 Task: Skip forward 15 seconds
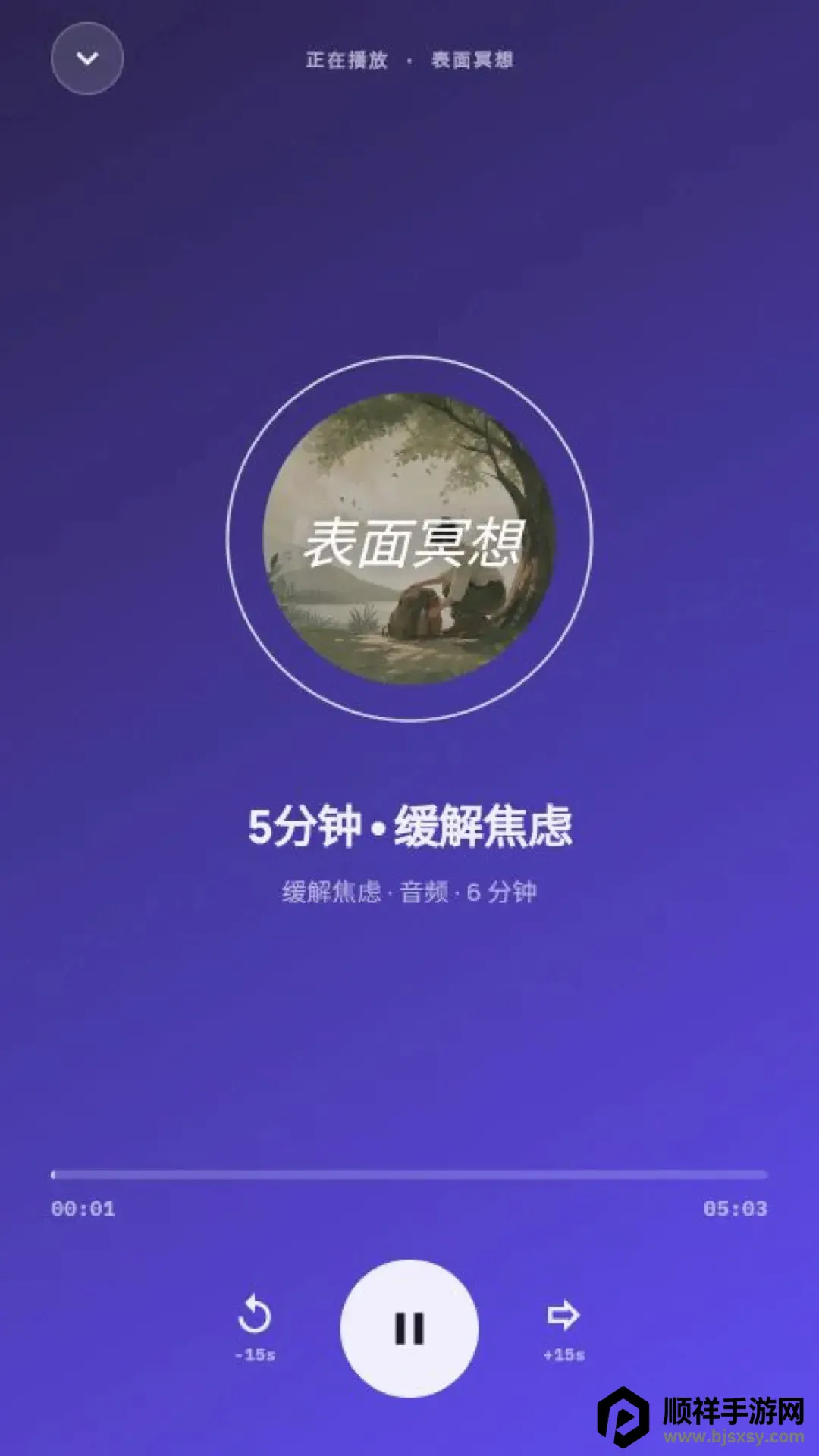563,1329
